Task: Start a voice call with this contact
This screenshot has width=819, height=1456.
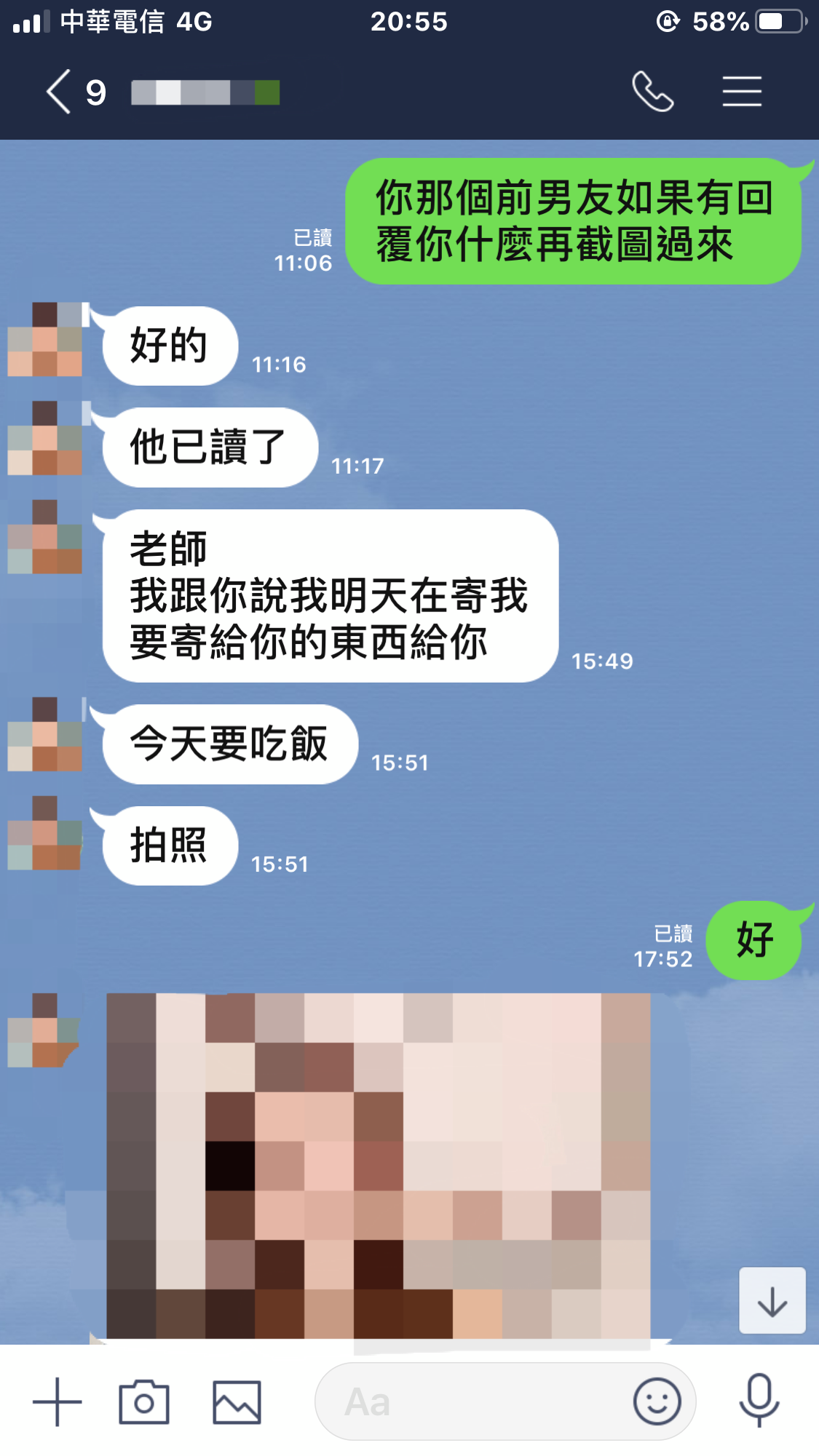Action: point(652,92)
